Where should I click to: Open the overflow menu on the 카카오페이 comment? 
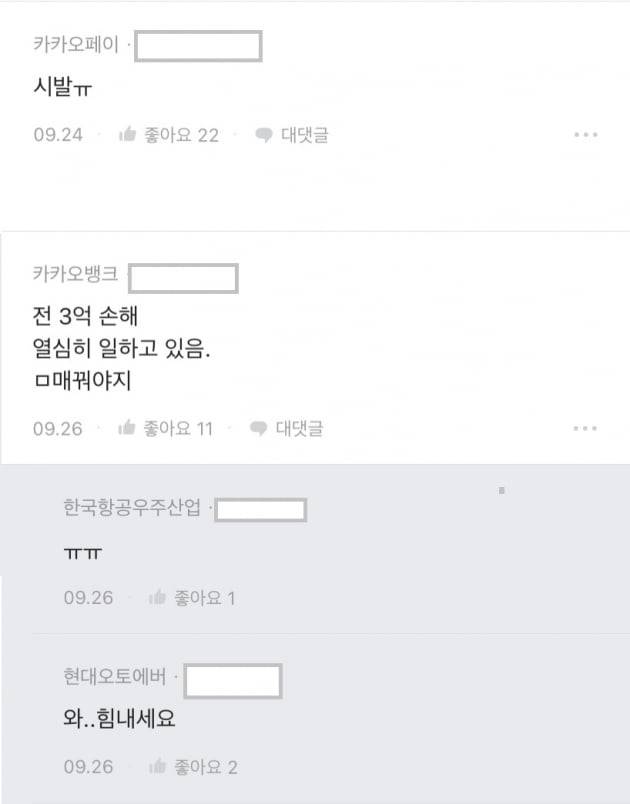[585, 135]
